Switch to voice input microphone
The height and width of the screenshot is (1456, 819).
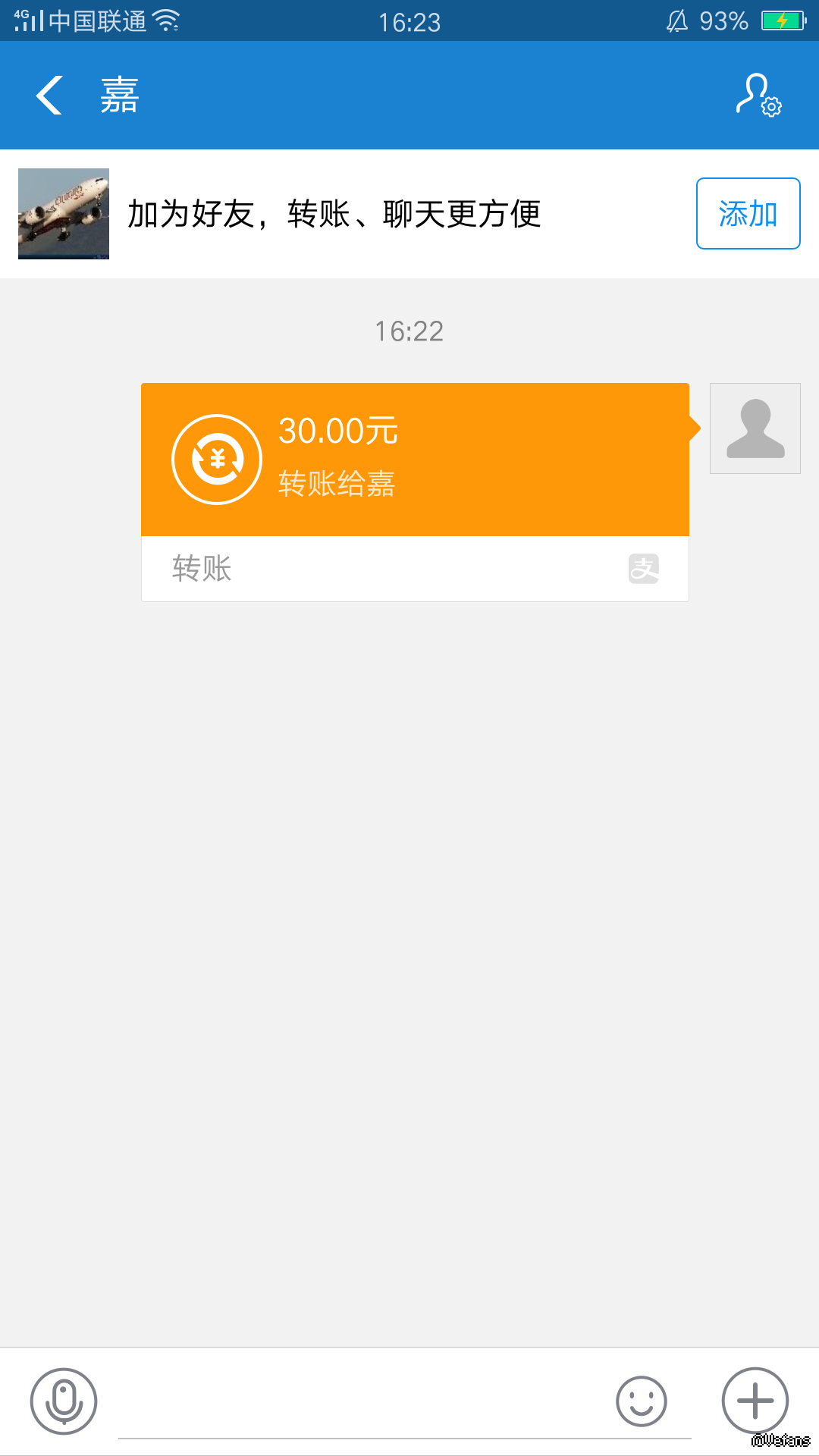(x=64, y=1401)
